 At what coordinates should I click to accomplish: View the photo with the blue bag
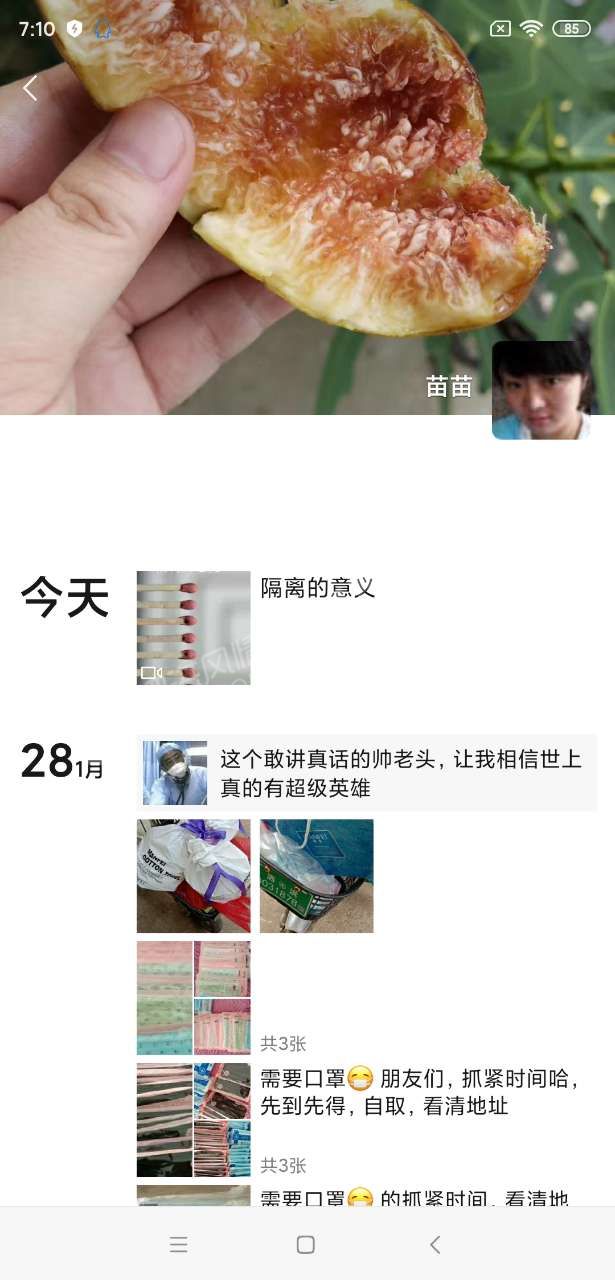tap(316, 876)
